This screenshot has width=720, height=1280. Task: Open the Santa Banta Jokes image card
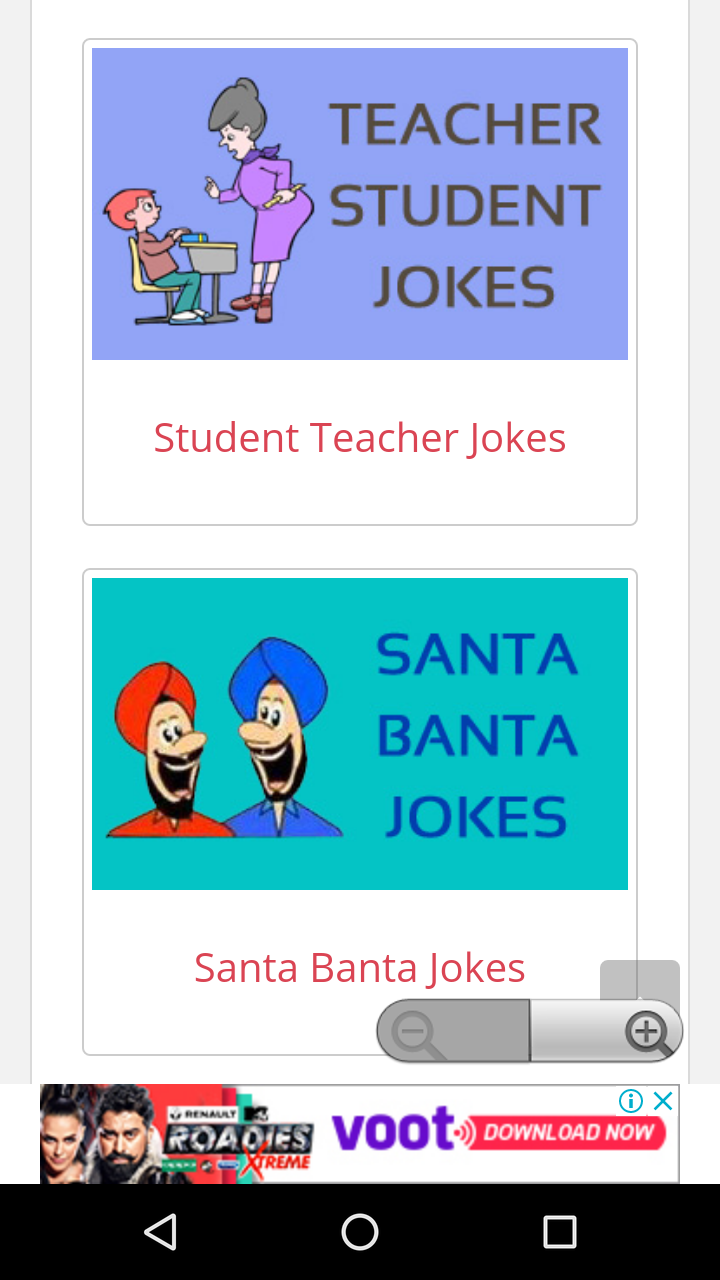point(360,734)
